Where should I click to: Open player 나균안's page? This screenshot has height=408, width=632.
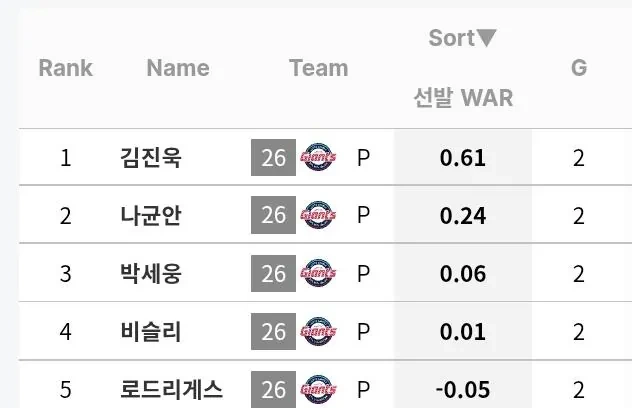151,215
